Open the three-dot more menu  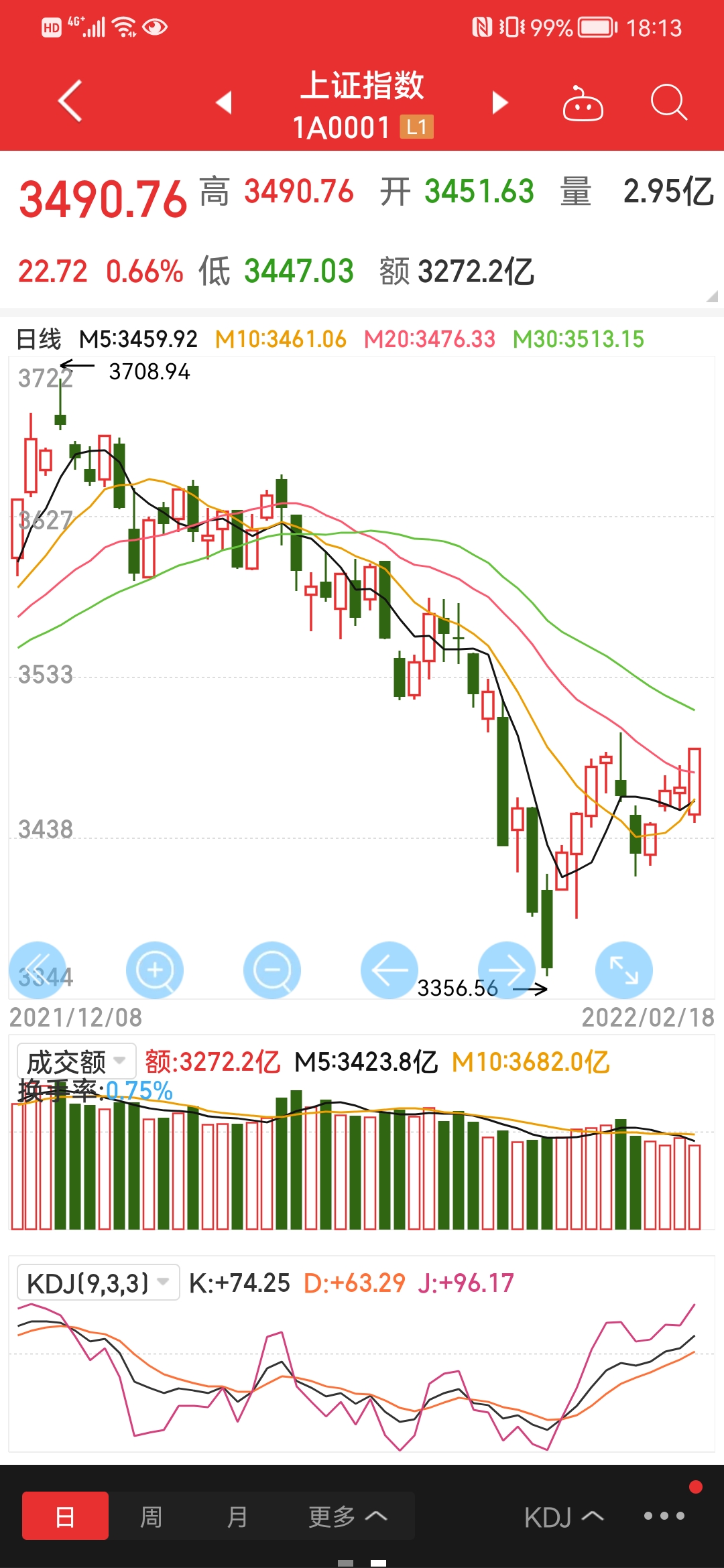664,1516
